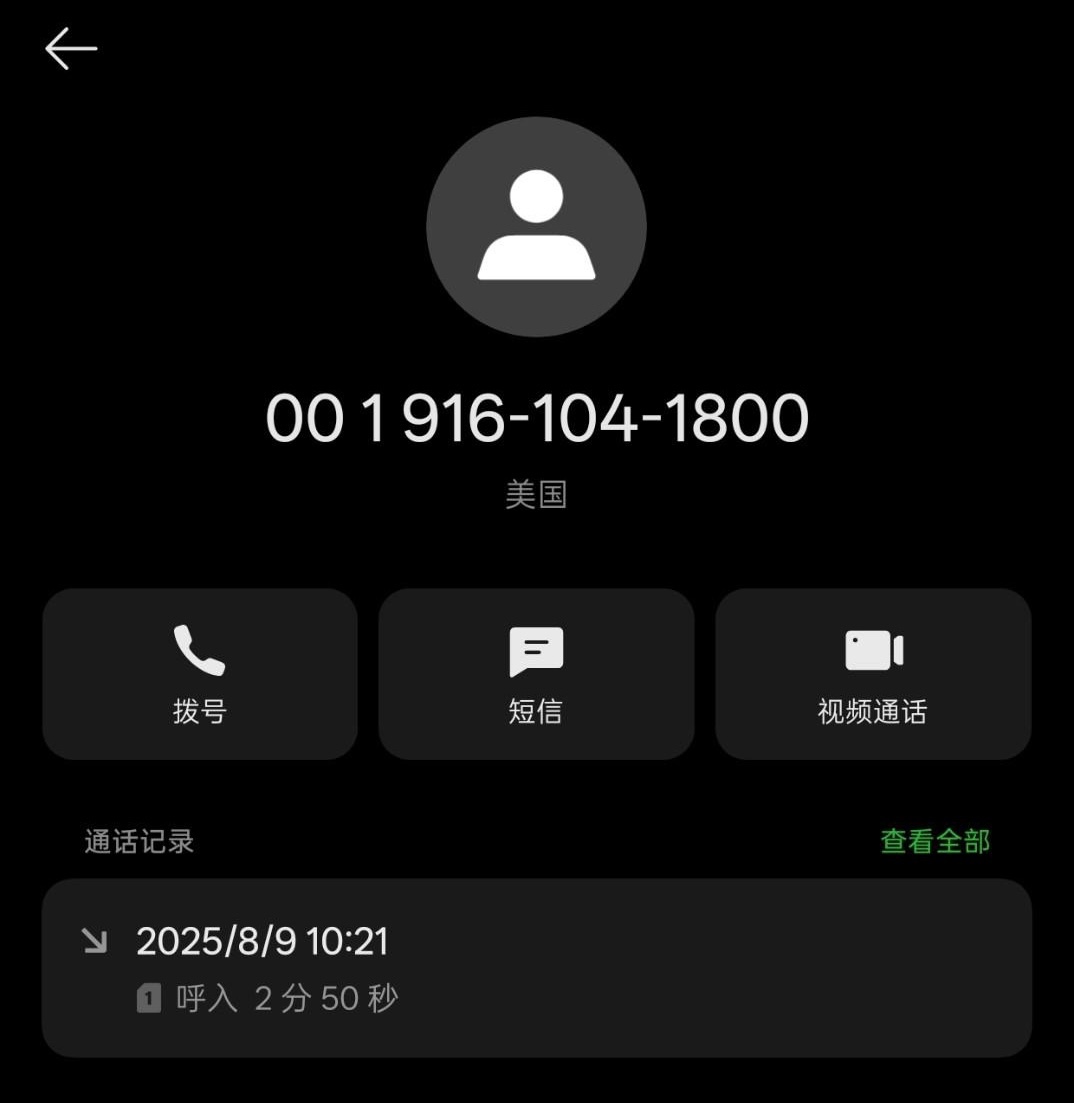Go back using the top arrow
Screen dimensions: 1074x1103
[71, 48]
